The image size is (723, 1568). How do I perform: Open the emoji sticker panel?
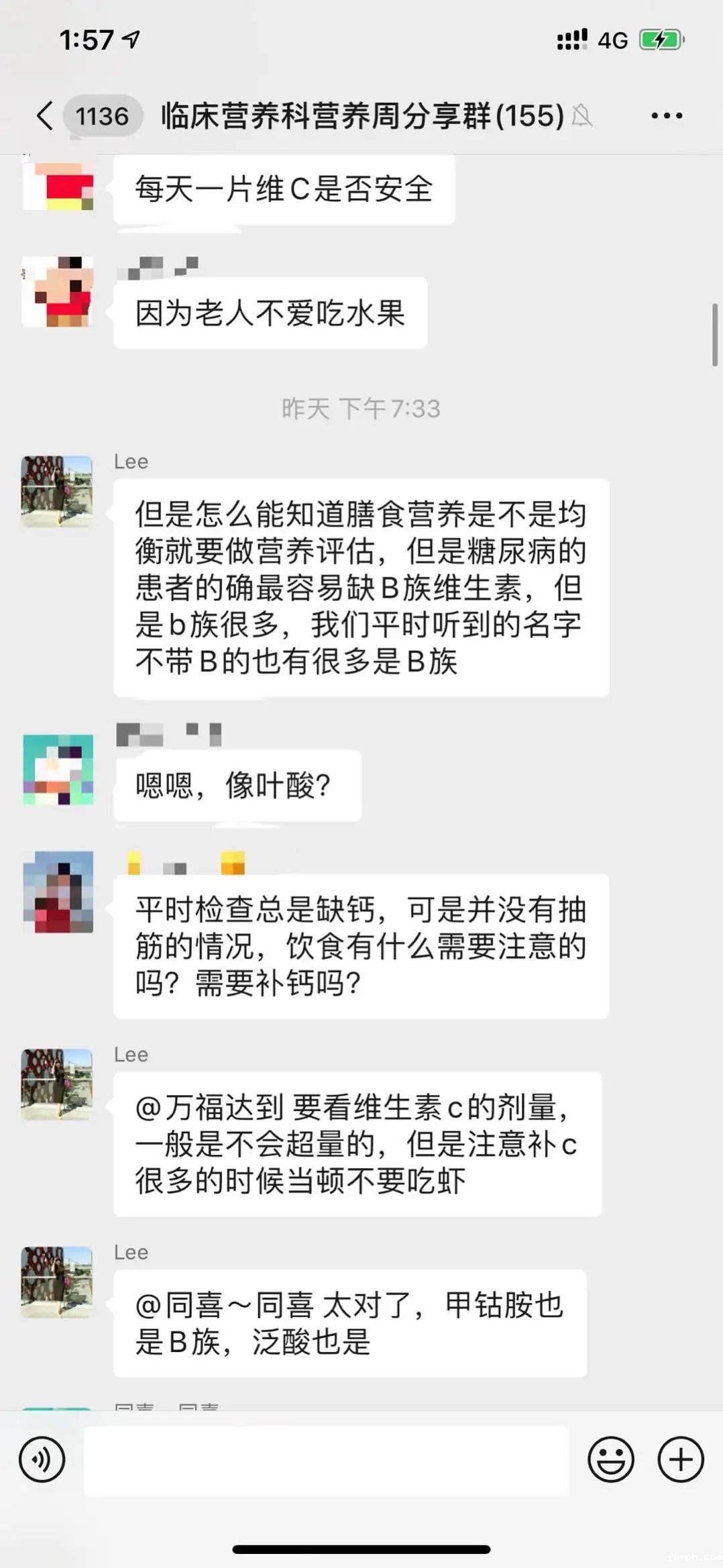pyautogui.click(x=610, y=1459)
